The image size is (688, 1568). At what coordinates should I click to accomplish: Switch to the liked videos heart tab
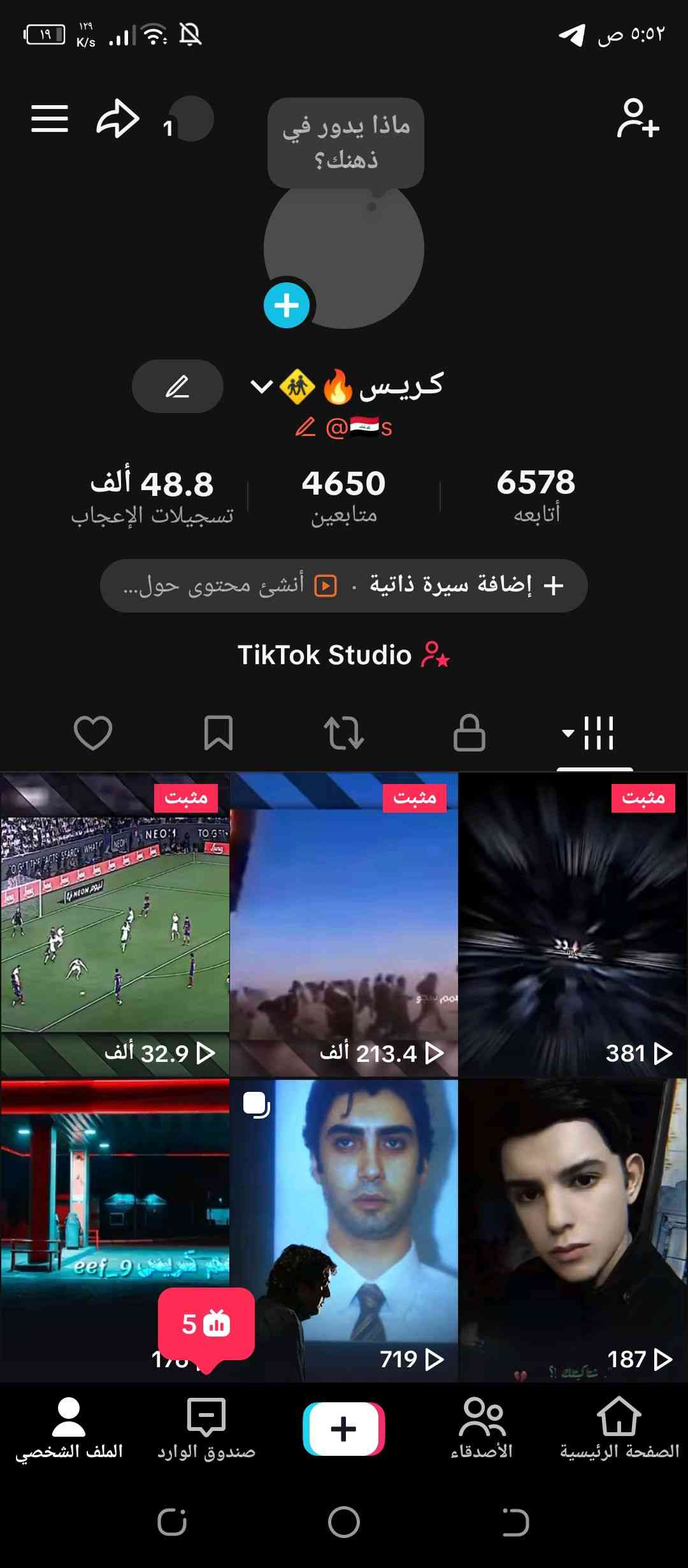pyautogui.click(x=93, y=733)
